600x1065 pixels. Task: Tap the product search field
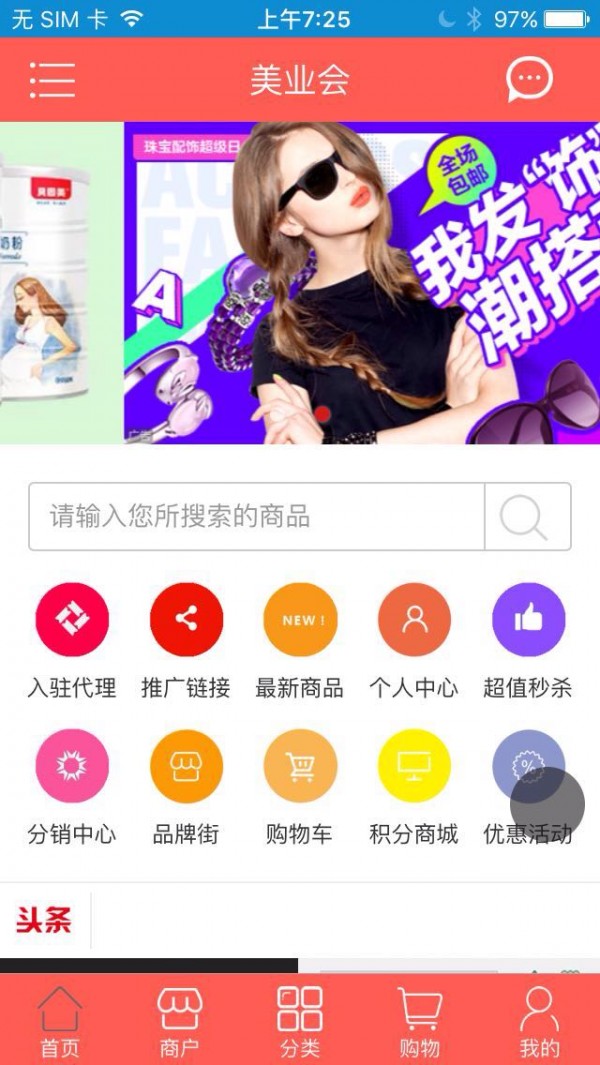pos(256,516)
